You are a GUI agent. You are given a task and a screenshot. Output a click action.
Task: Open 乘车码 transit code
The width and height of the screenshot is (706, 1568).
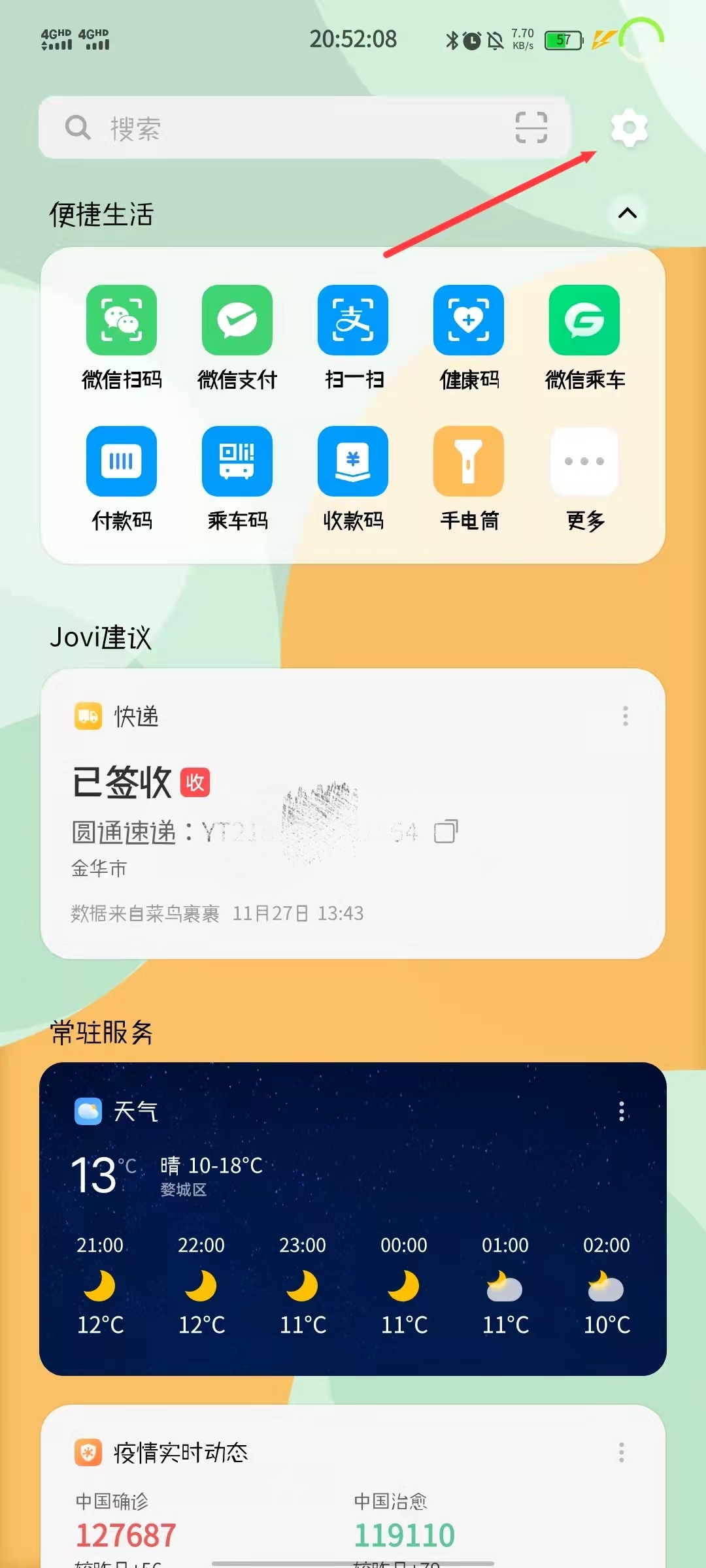pos(237,461)
